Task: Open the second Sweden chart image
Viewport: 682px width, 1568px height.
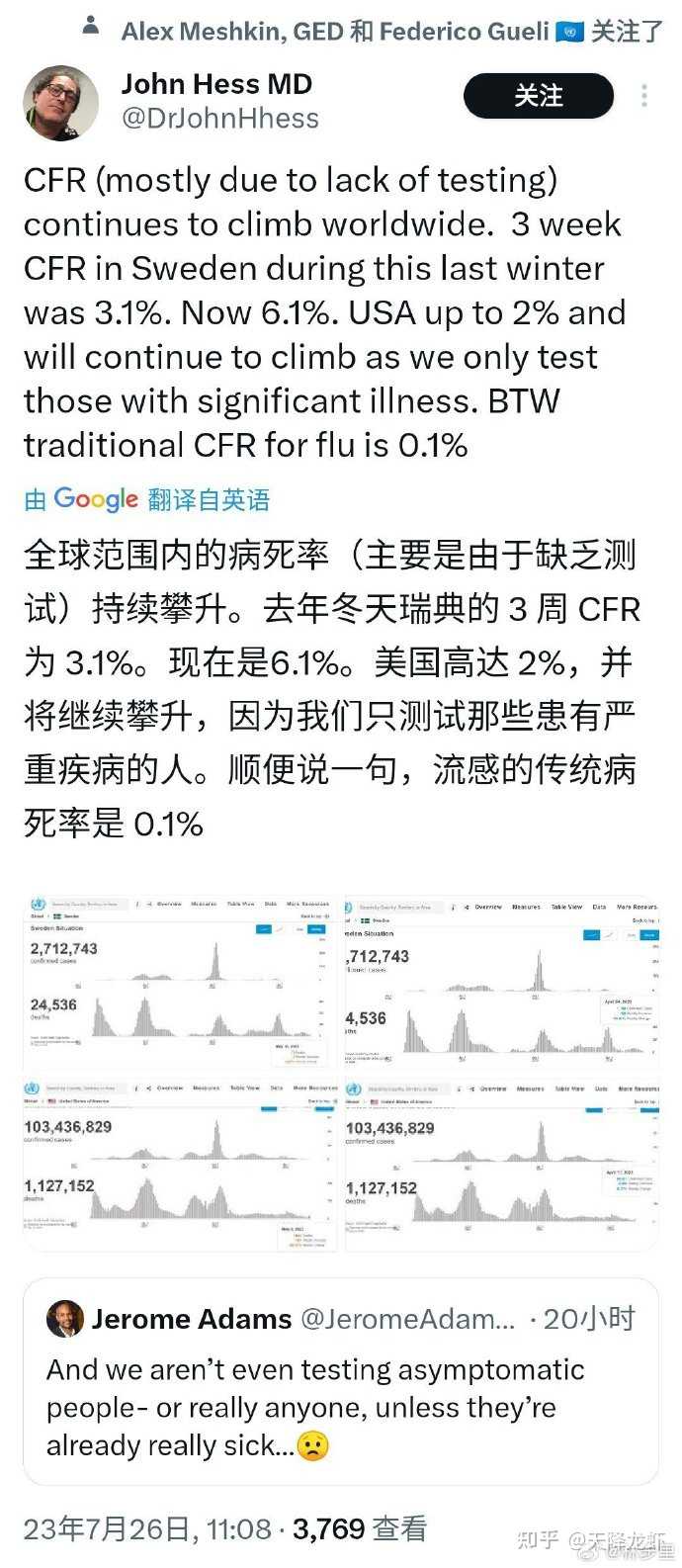Action: [x=501, y=983]
